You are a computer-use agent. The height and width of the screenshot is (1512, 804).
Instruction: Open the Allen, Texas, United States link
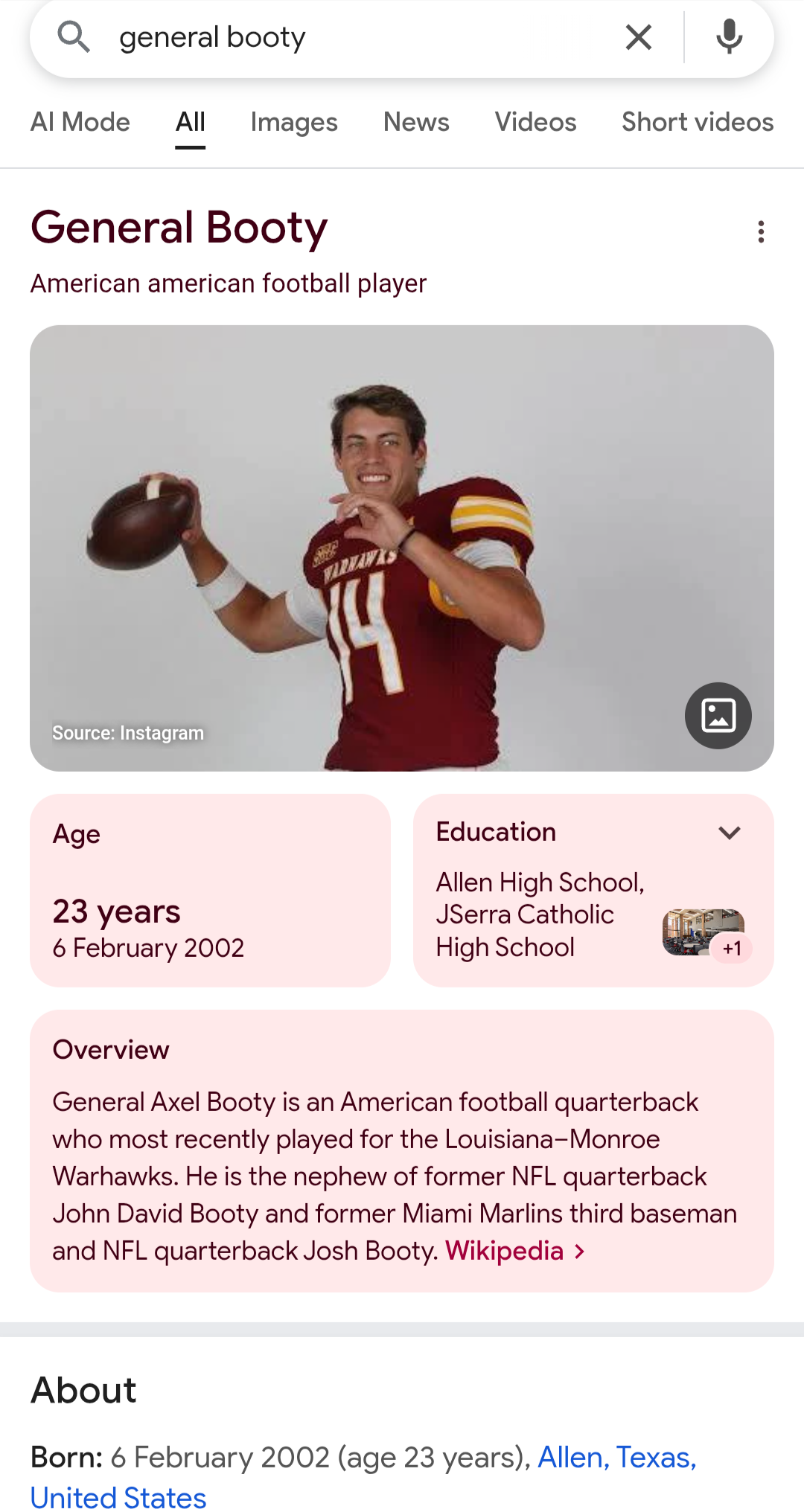click(x=363, y=1477)
